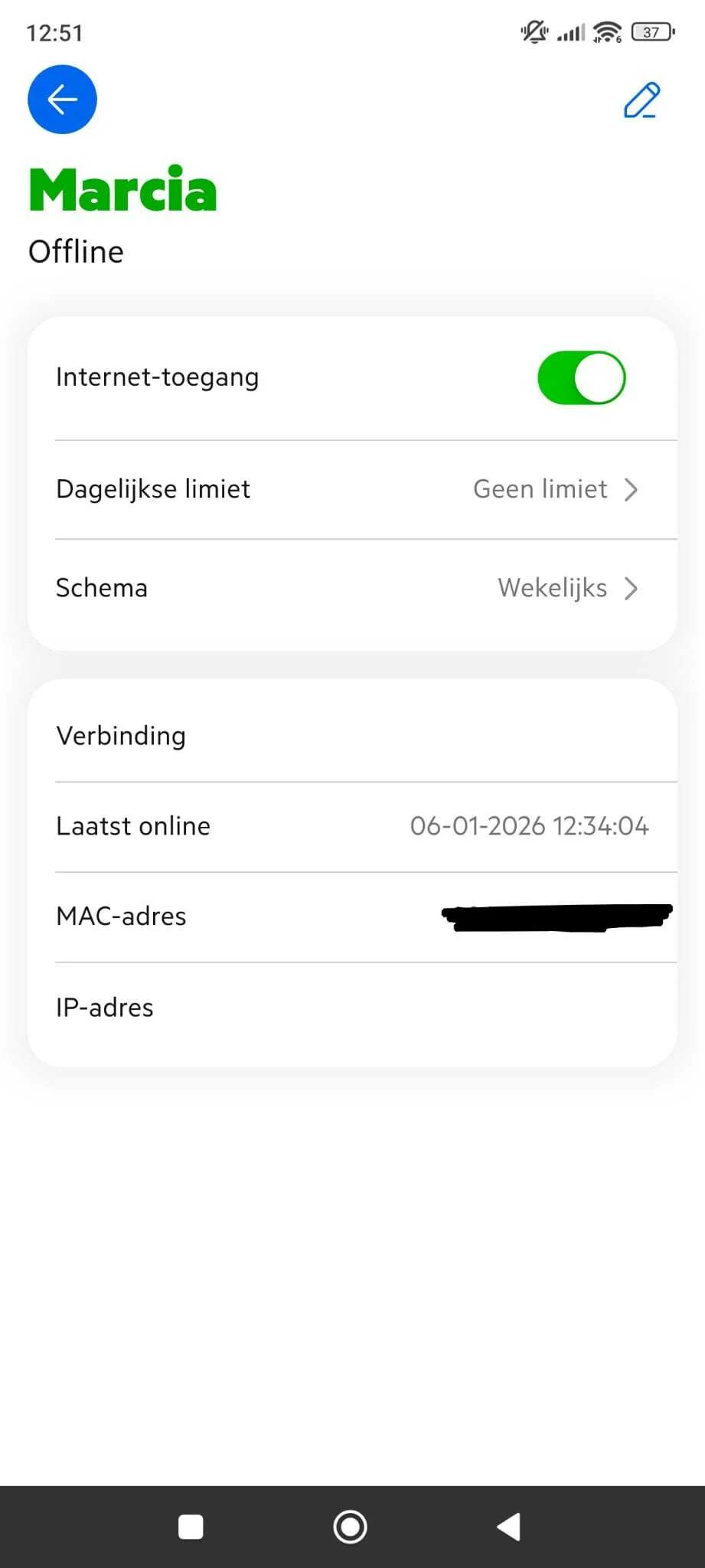Tap the system home button

coord(351,1527)
